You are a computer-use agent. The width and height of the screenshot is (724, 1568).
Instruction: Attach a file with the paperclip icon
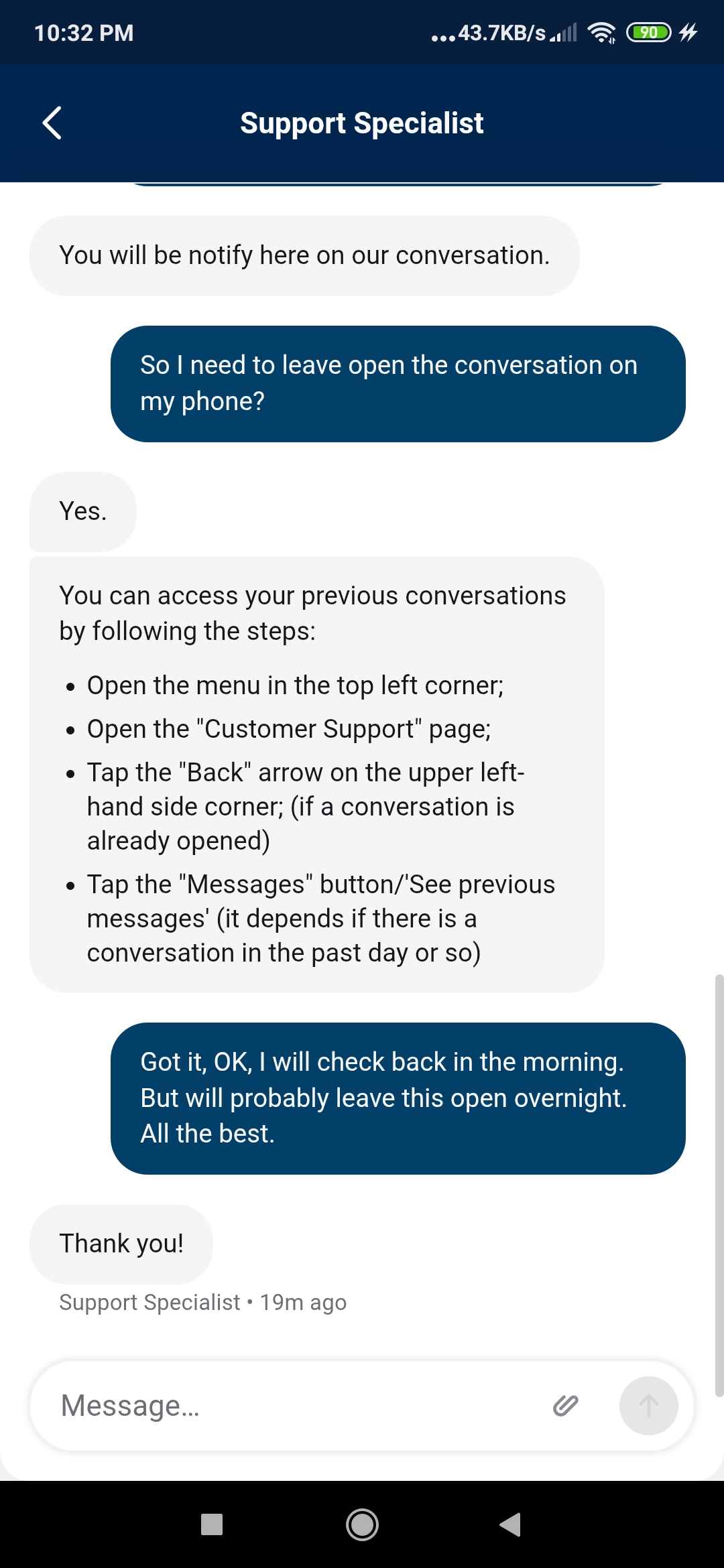(565, 1405)
